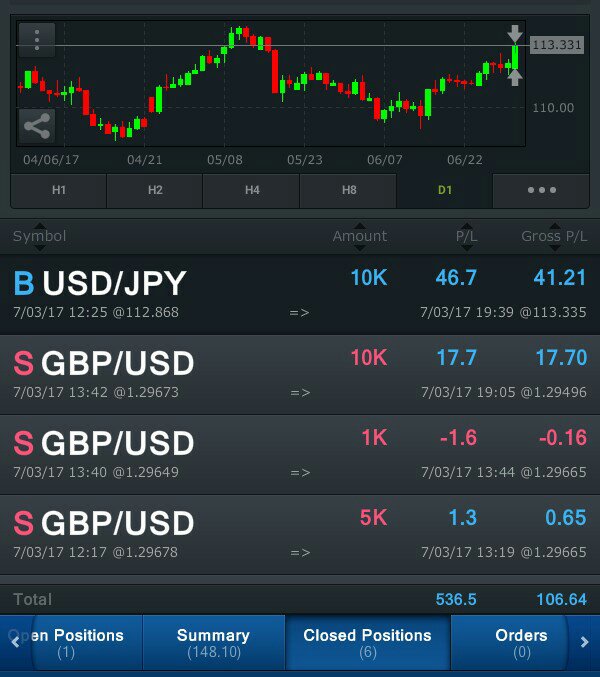
Task: View the Orders tab
Action: click(x=521, y=643)
